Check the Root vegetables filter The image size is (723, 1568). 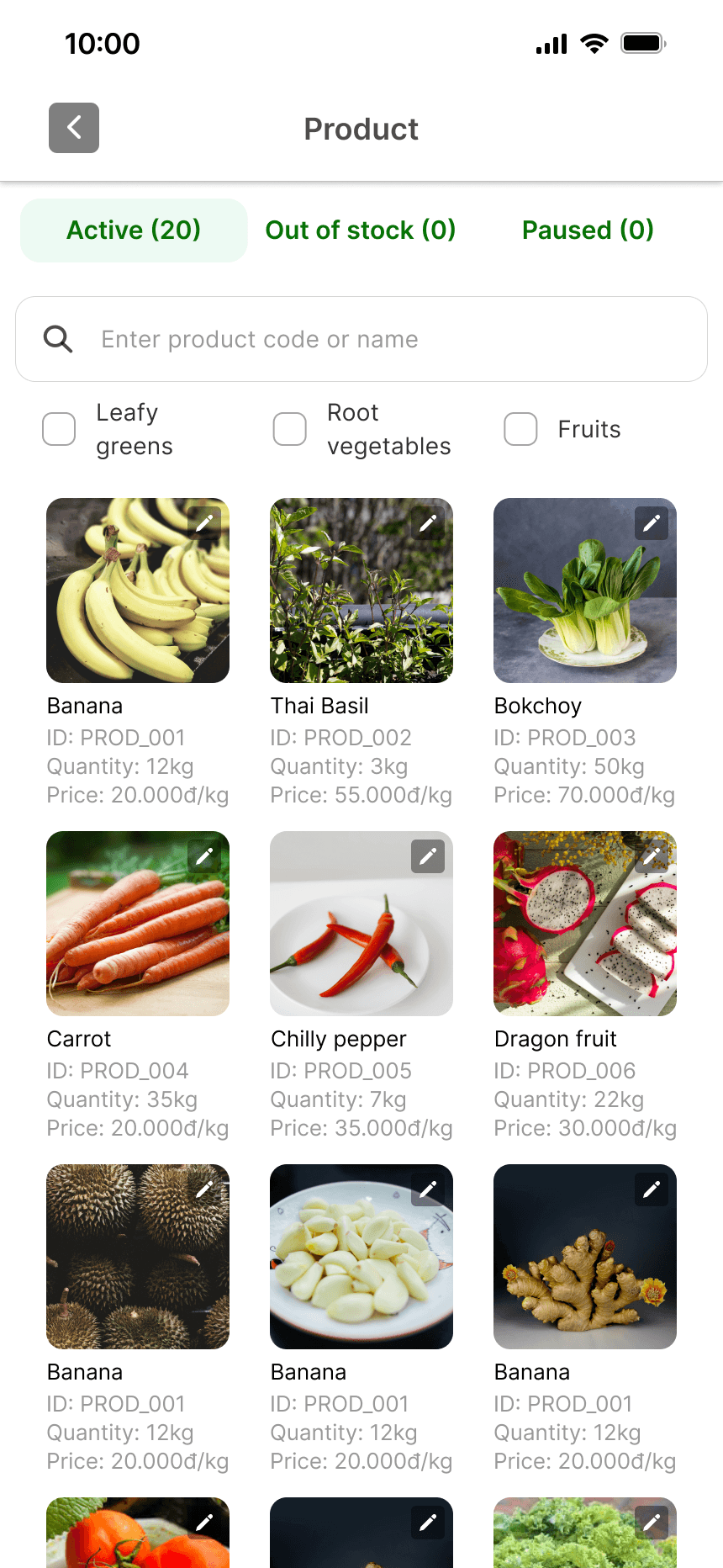(290, 429)
